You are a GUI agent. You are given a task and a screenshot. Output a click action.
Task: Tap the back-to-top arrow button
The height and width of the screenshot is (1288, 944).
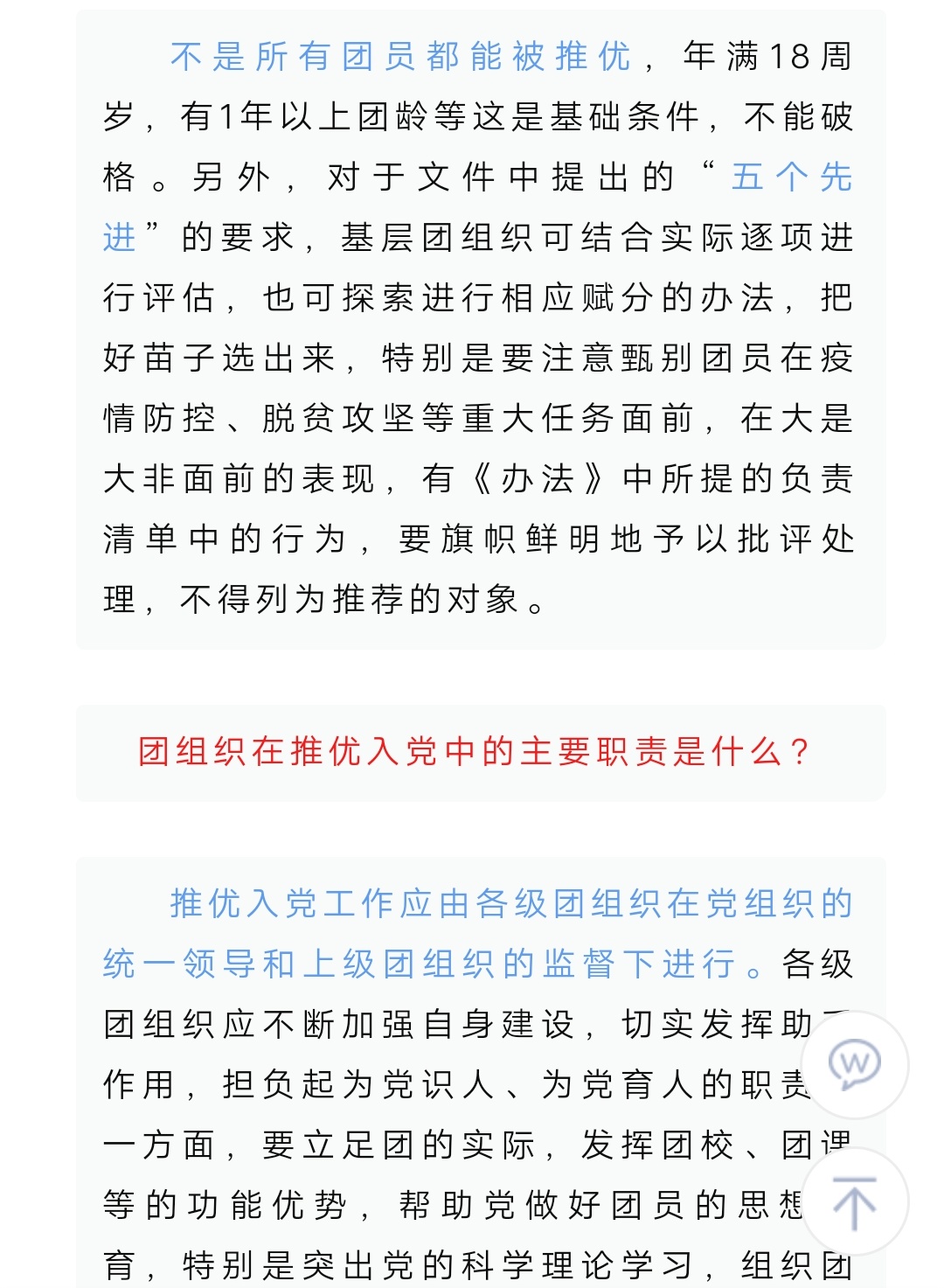(854, 1202)
